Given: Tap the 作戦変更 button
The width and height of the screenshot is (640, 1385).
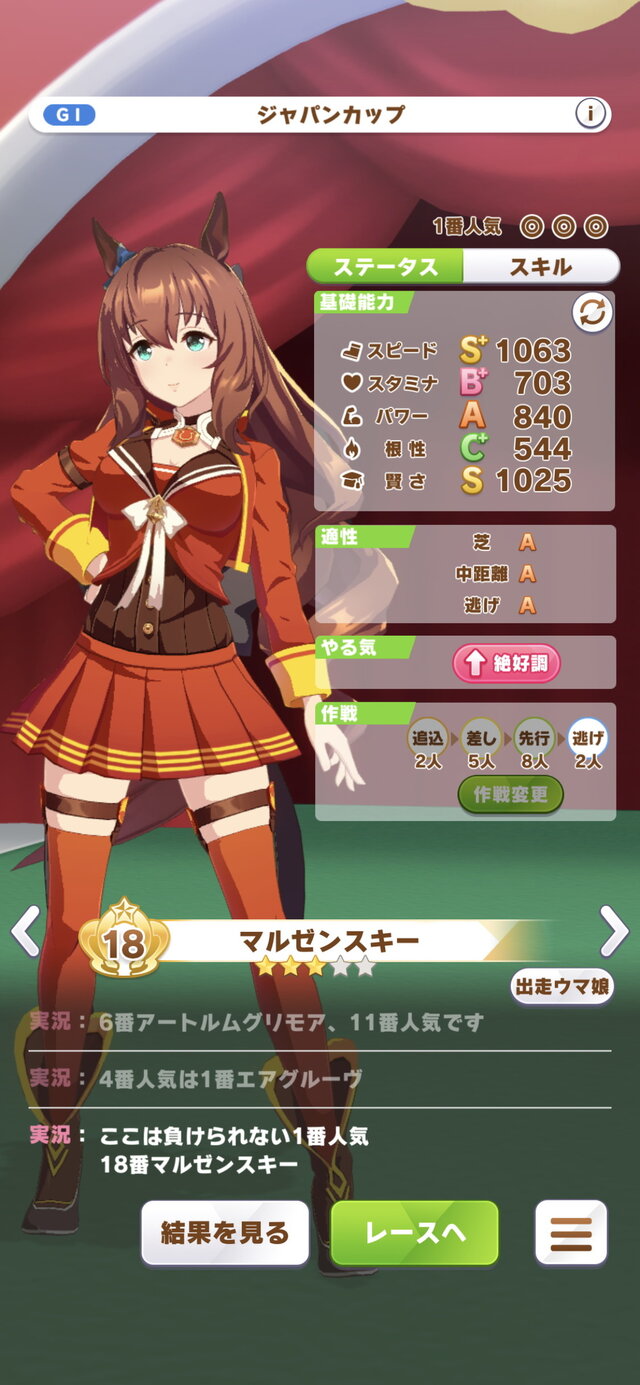Looking at the screenshot, I should tap(511, 794).
